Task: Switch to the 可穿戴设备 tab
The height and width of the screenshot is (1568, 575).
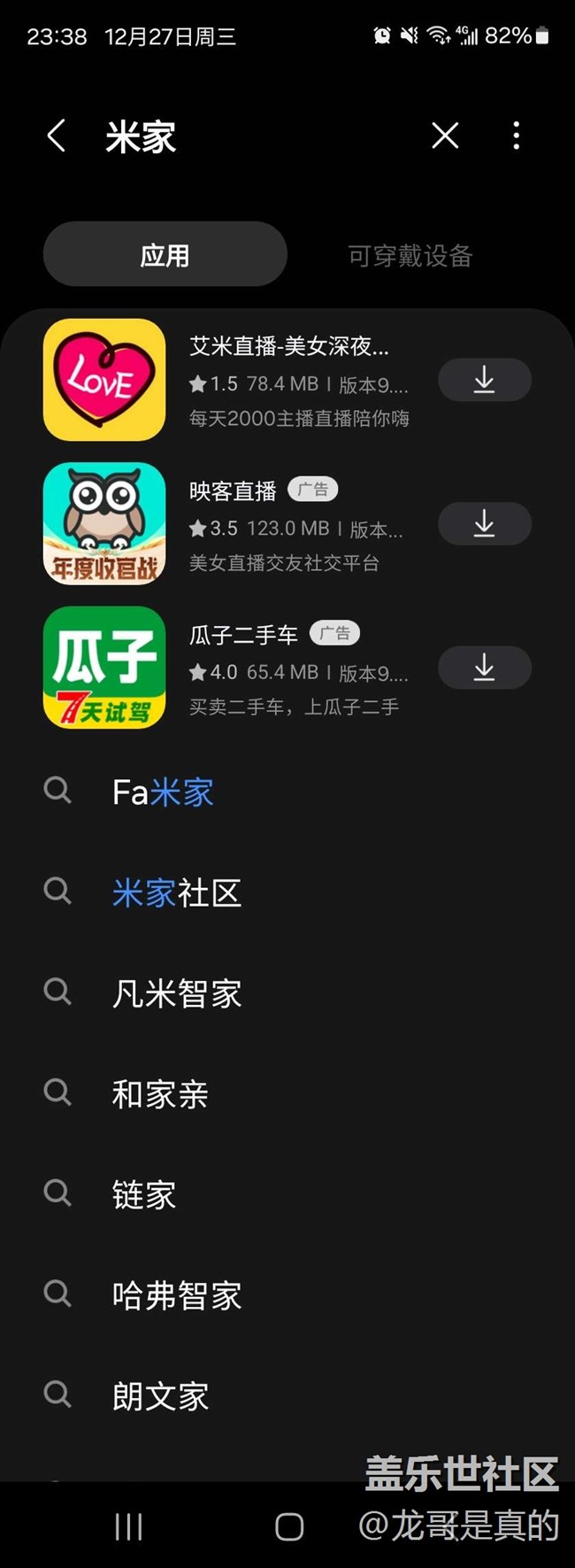Action: pos(410,256)
